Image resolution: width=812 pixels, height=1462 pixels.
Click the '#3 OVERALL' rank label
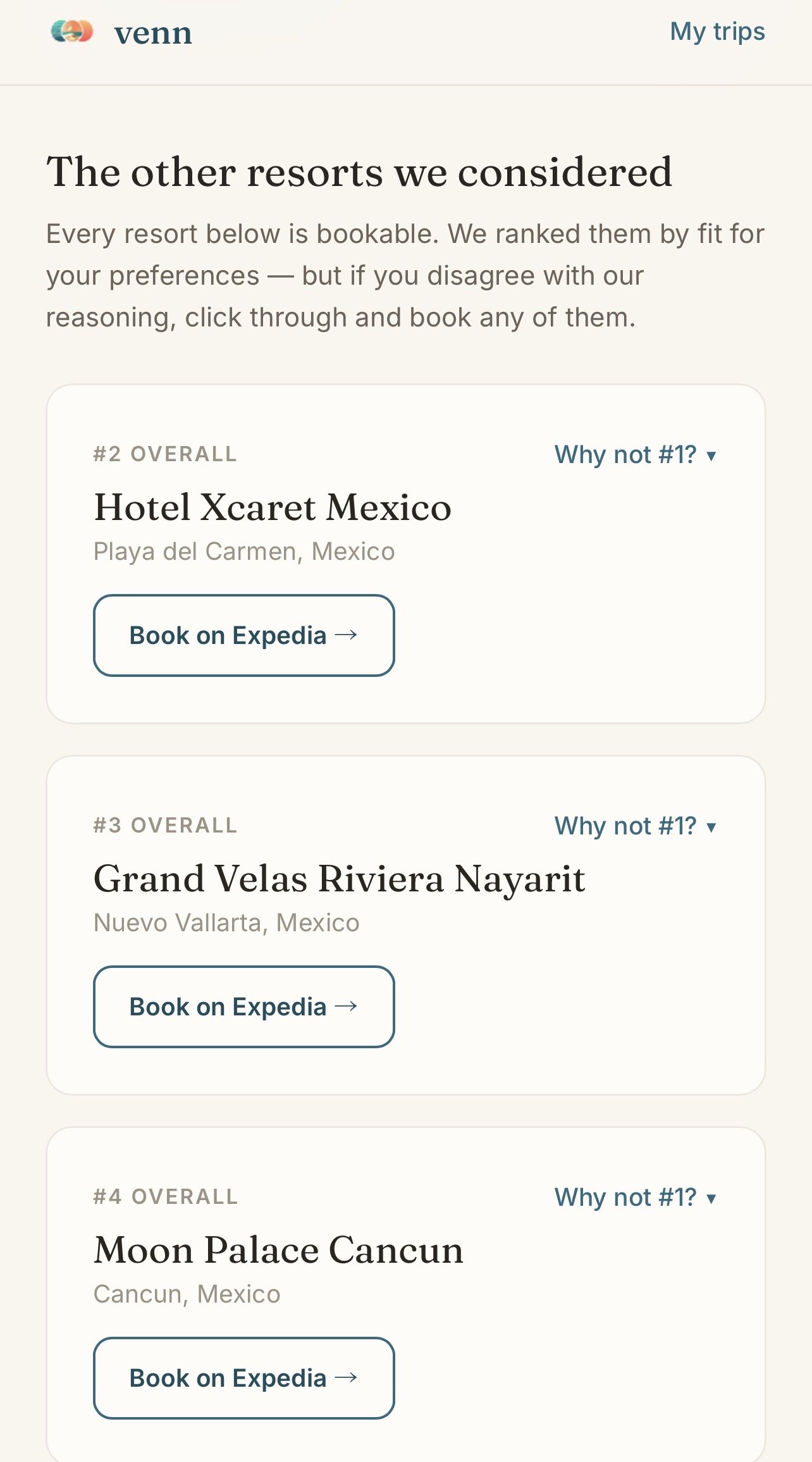[x=166, y=825]
